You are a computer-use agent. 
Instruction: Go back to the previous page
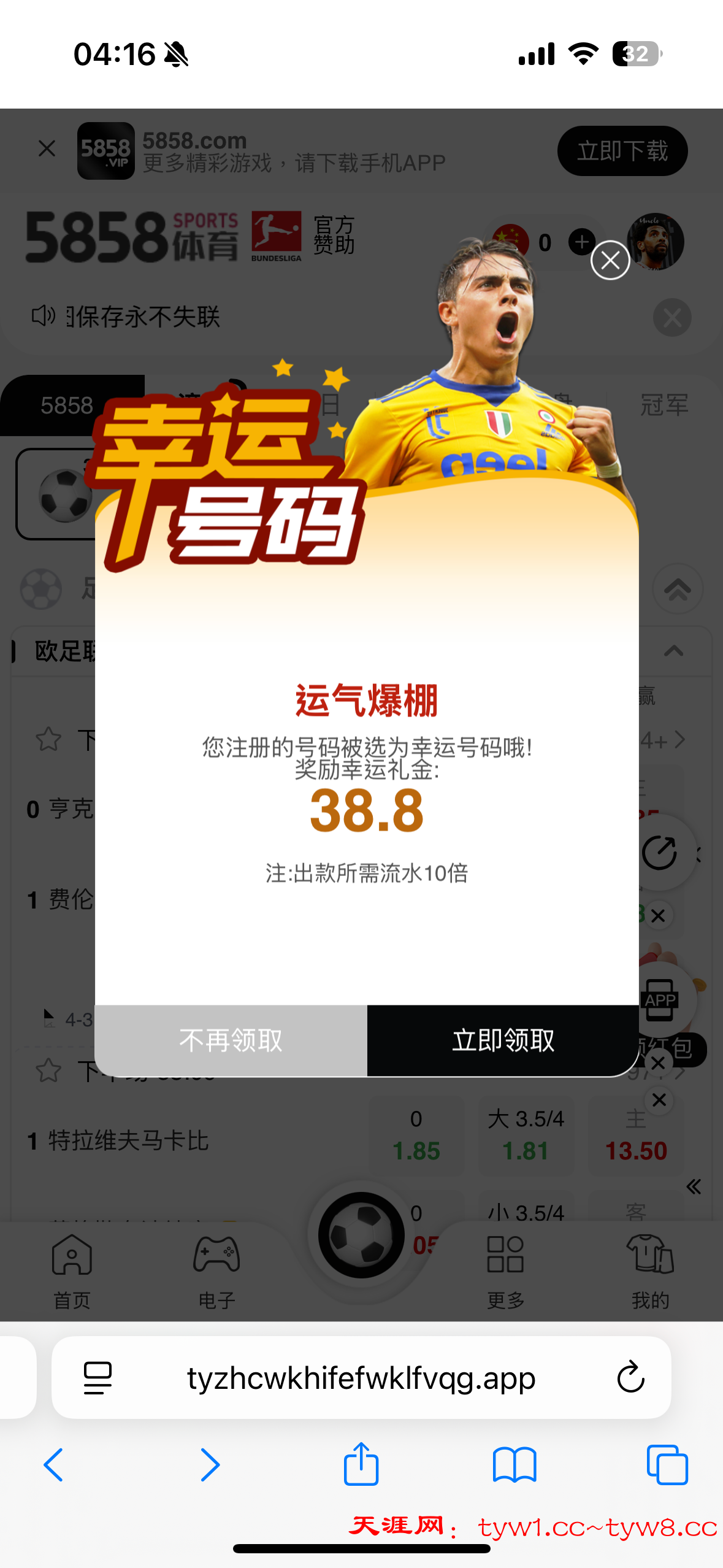pyautogui.click(x=54, y=1464)
